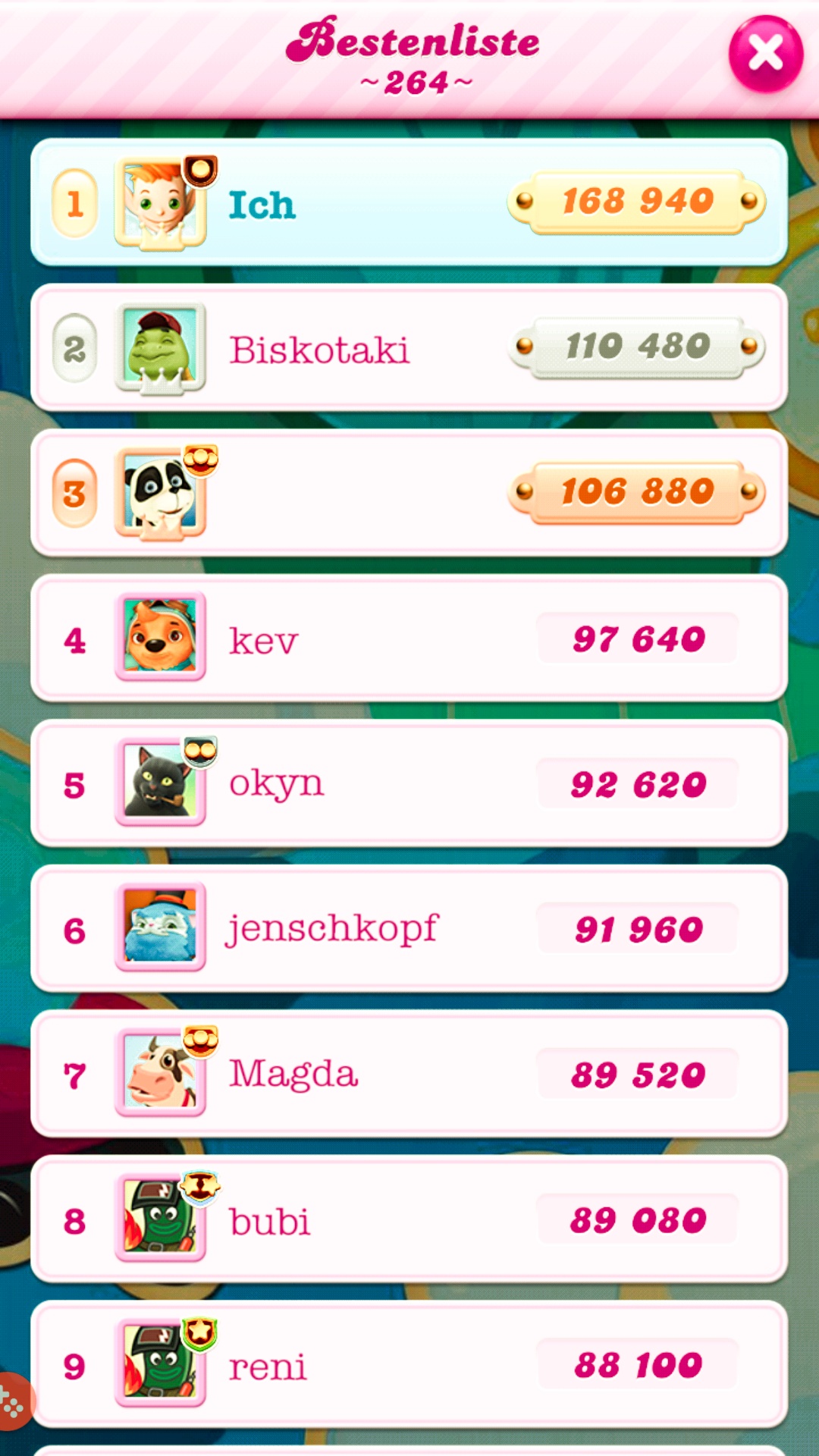Screen dimensions: 819x1456
Task: View reni's ninth-place entry
Action: click(x=408, y=1365)
